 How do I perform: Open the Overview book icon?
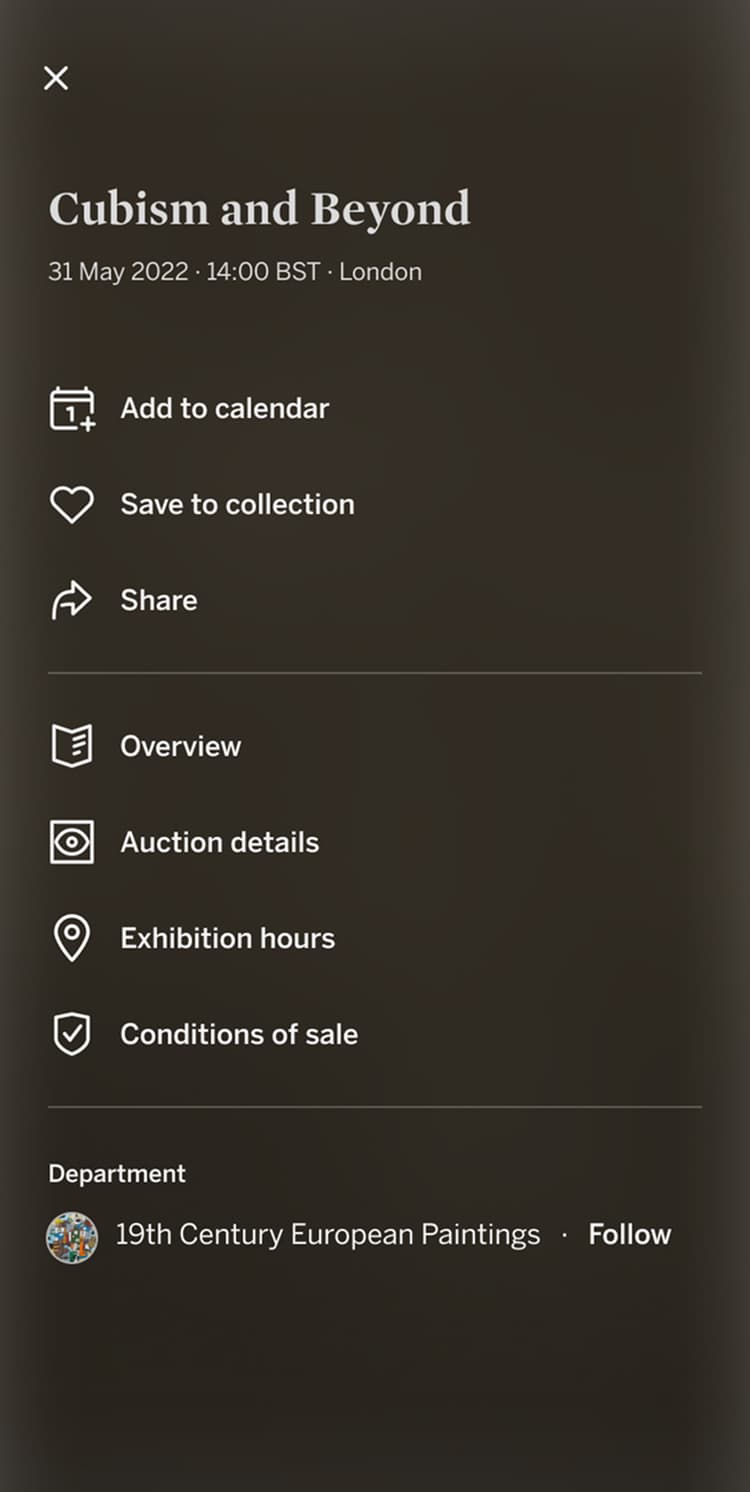71,745
